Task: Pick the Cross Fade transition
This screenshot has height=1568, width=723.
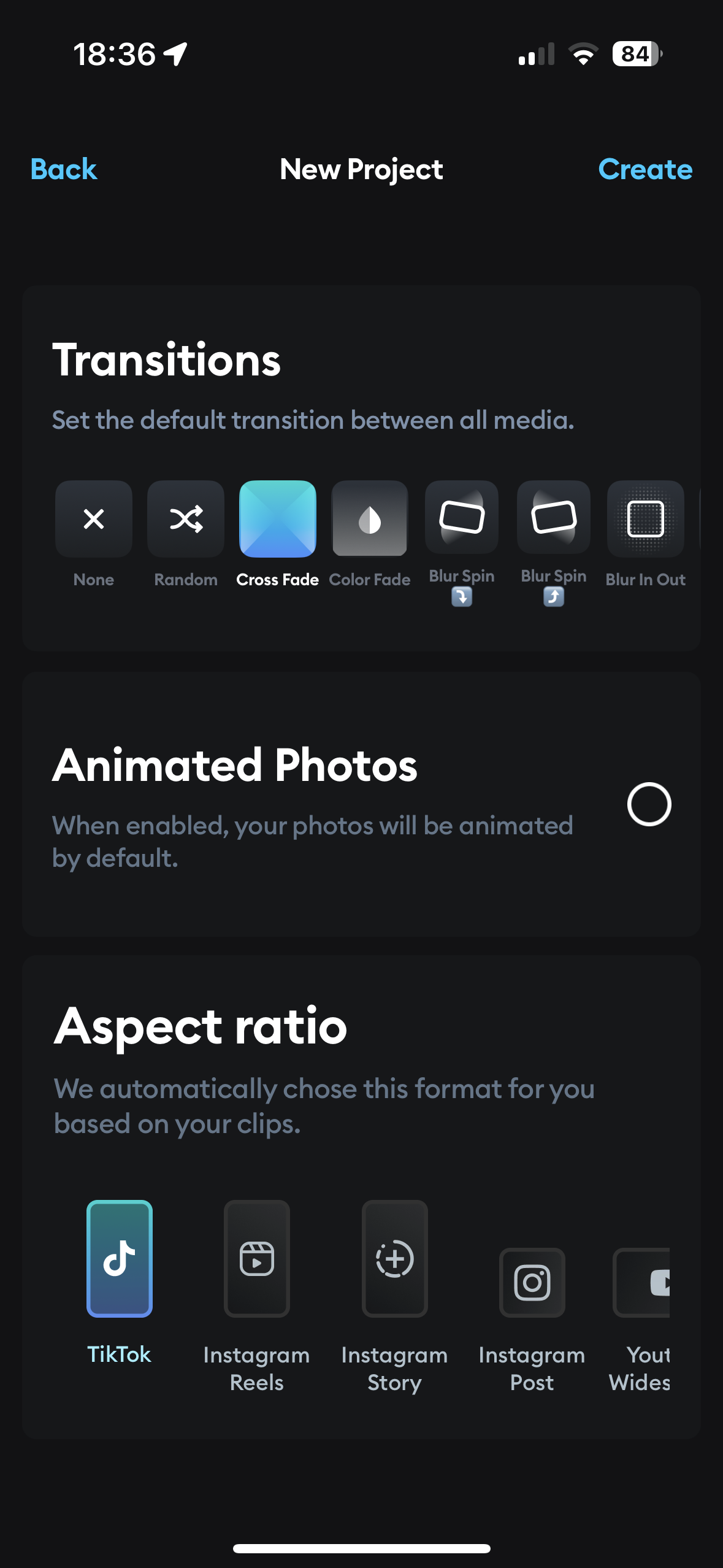Action: (x=278, y=520)
